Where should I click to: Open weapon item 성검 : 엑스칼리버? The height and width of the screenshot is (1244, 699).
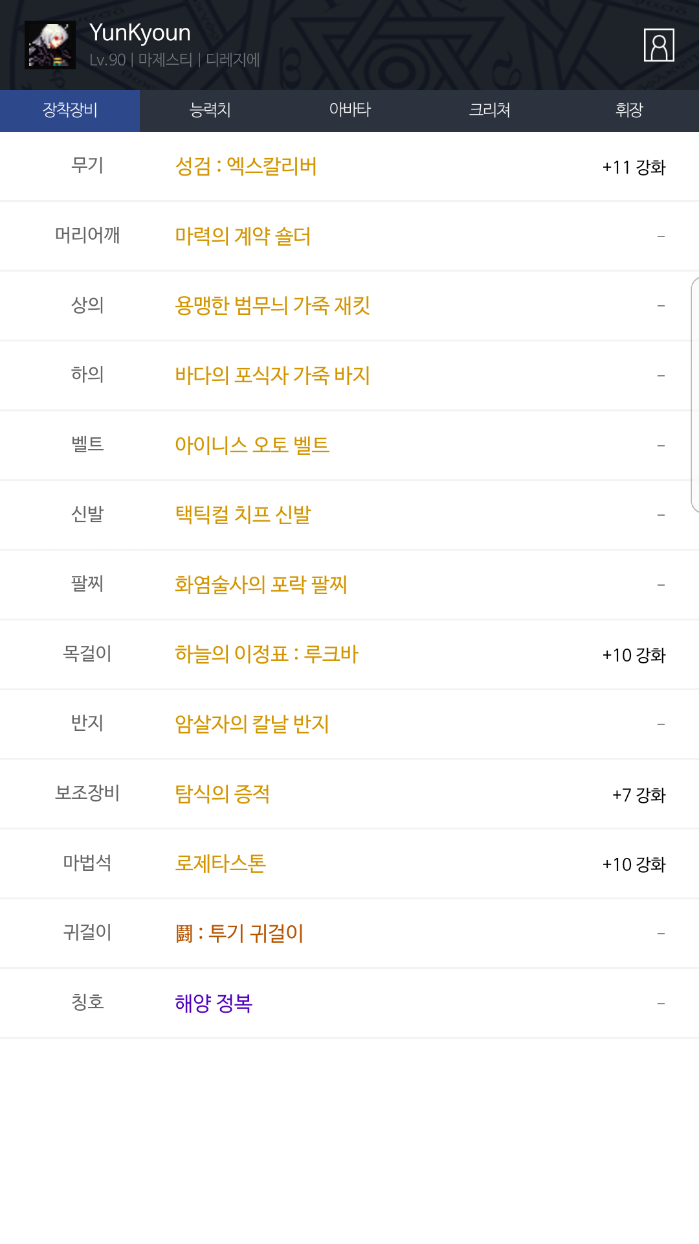[246, 166]
